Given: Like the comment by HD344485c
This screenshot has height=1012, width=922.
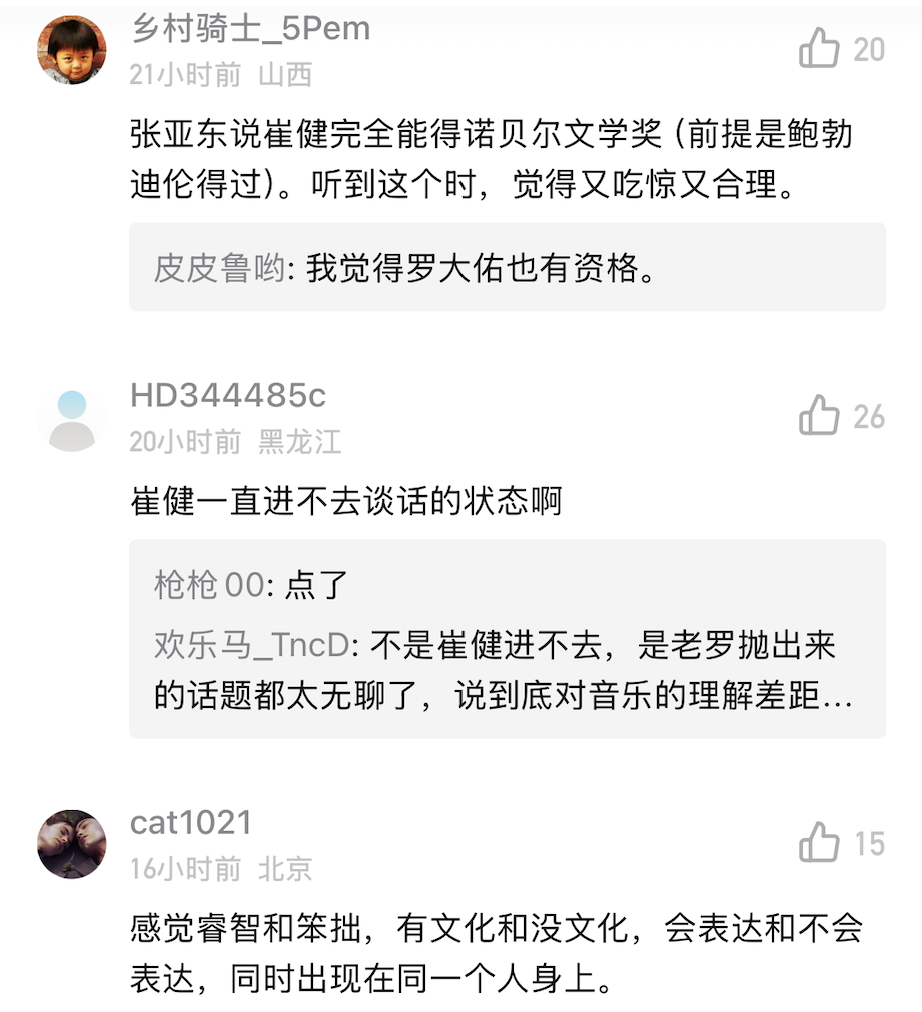Looking at the screenshot, I should pos(819,415).
